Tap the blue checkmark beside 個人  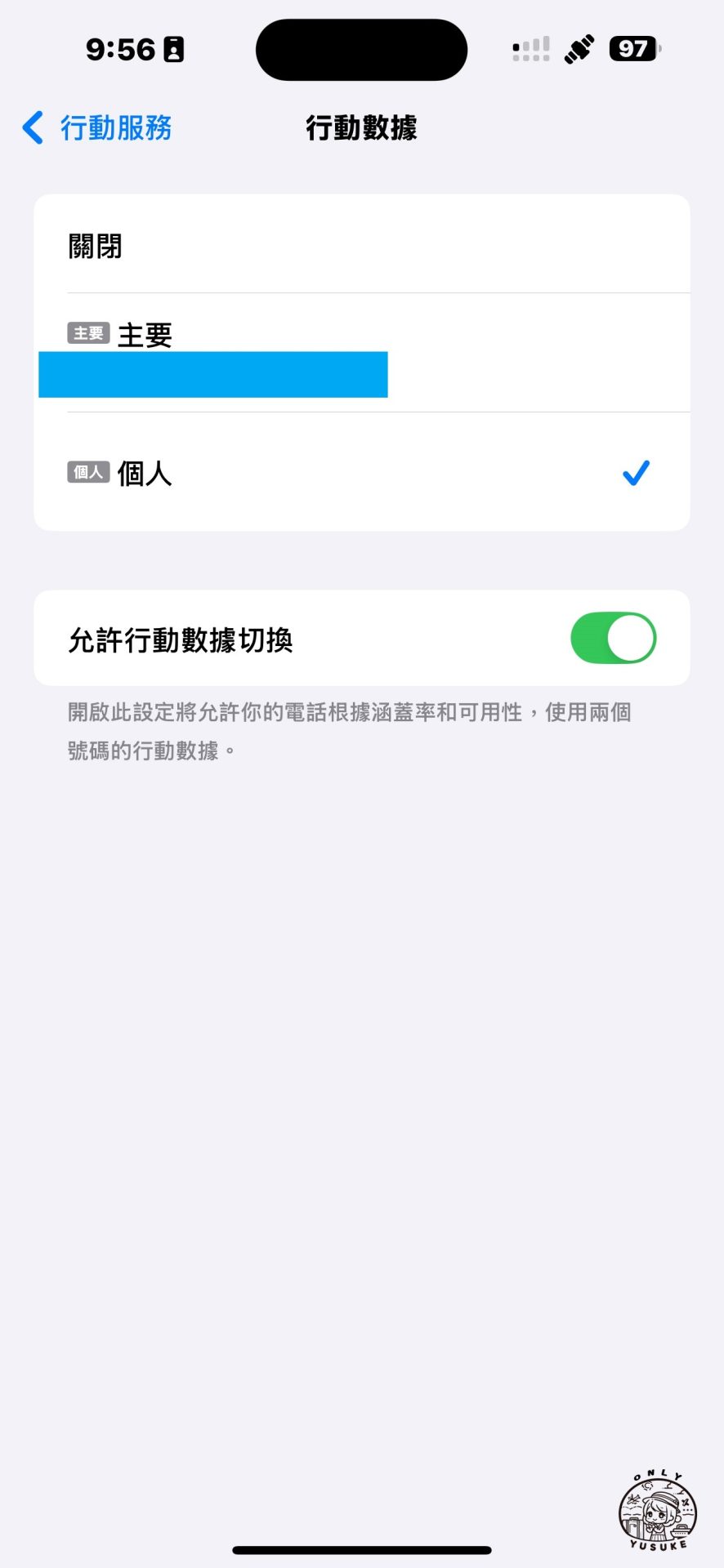click(635, 472)
